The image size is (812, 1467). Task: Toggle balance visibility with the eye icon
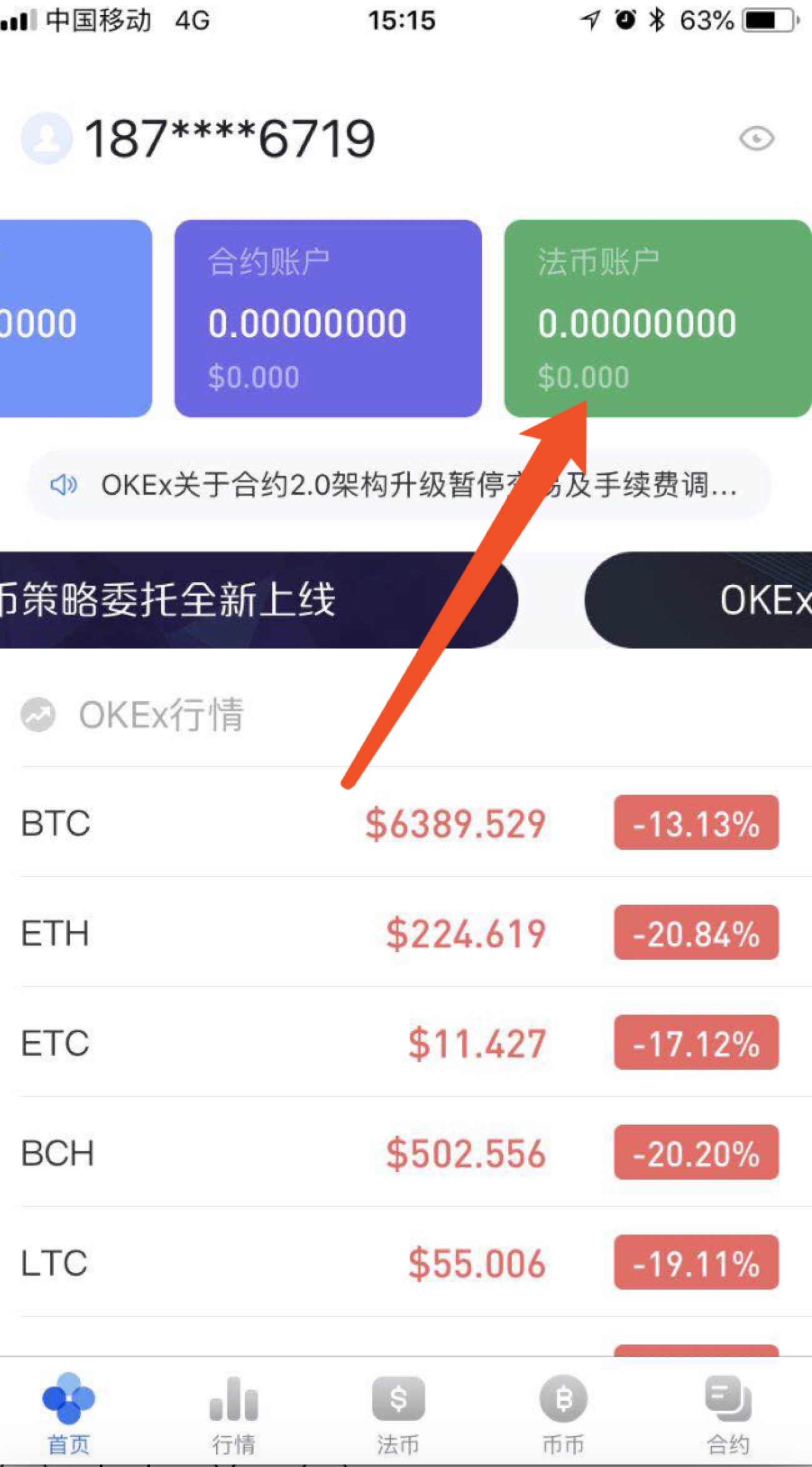click(x=756, y=138)
